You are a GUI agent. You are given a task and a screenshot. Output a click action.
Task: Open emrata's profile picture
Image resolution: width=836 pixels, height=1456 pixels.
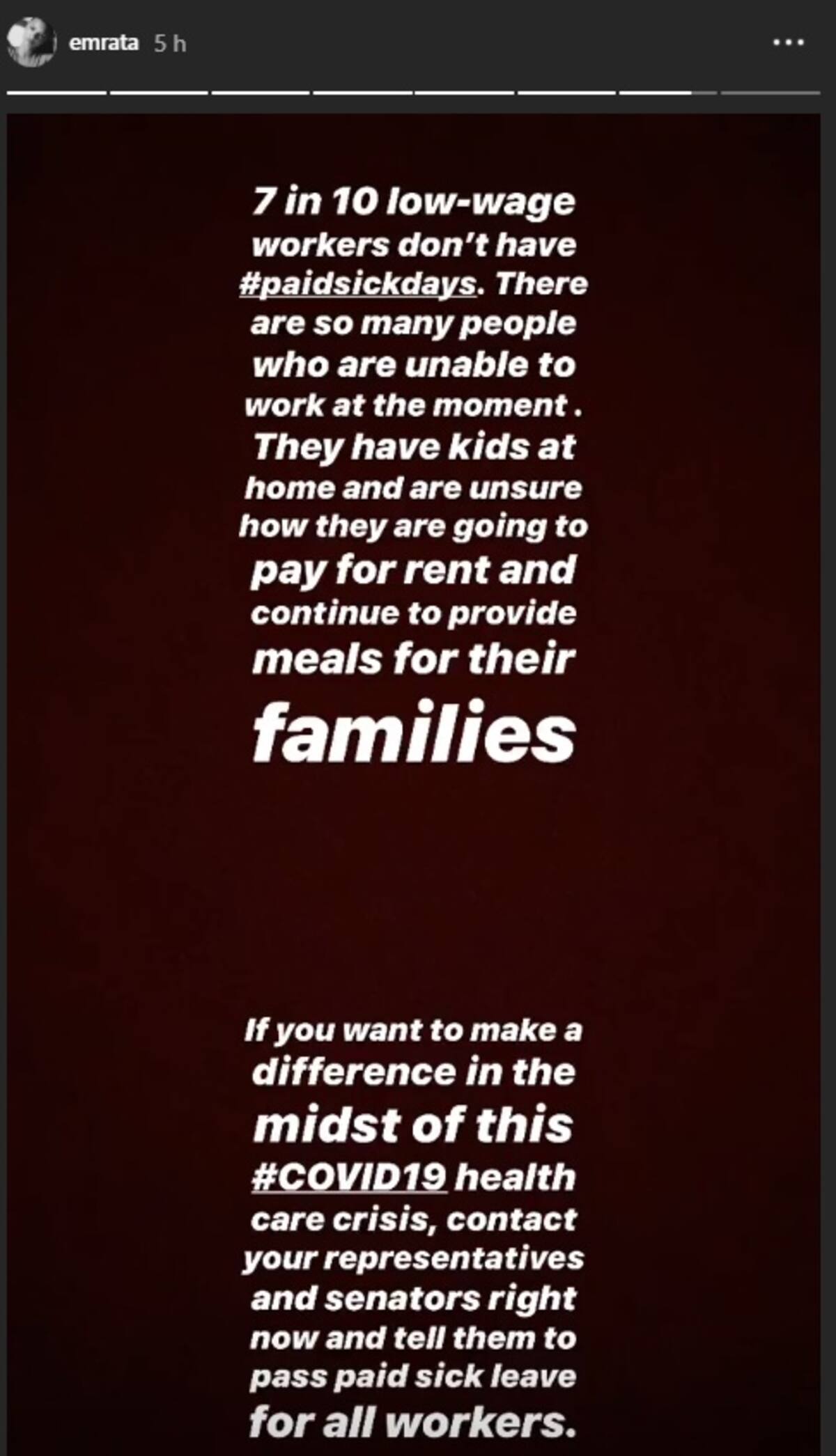(31, 42)
